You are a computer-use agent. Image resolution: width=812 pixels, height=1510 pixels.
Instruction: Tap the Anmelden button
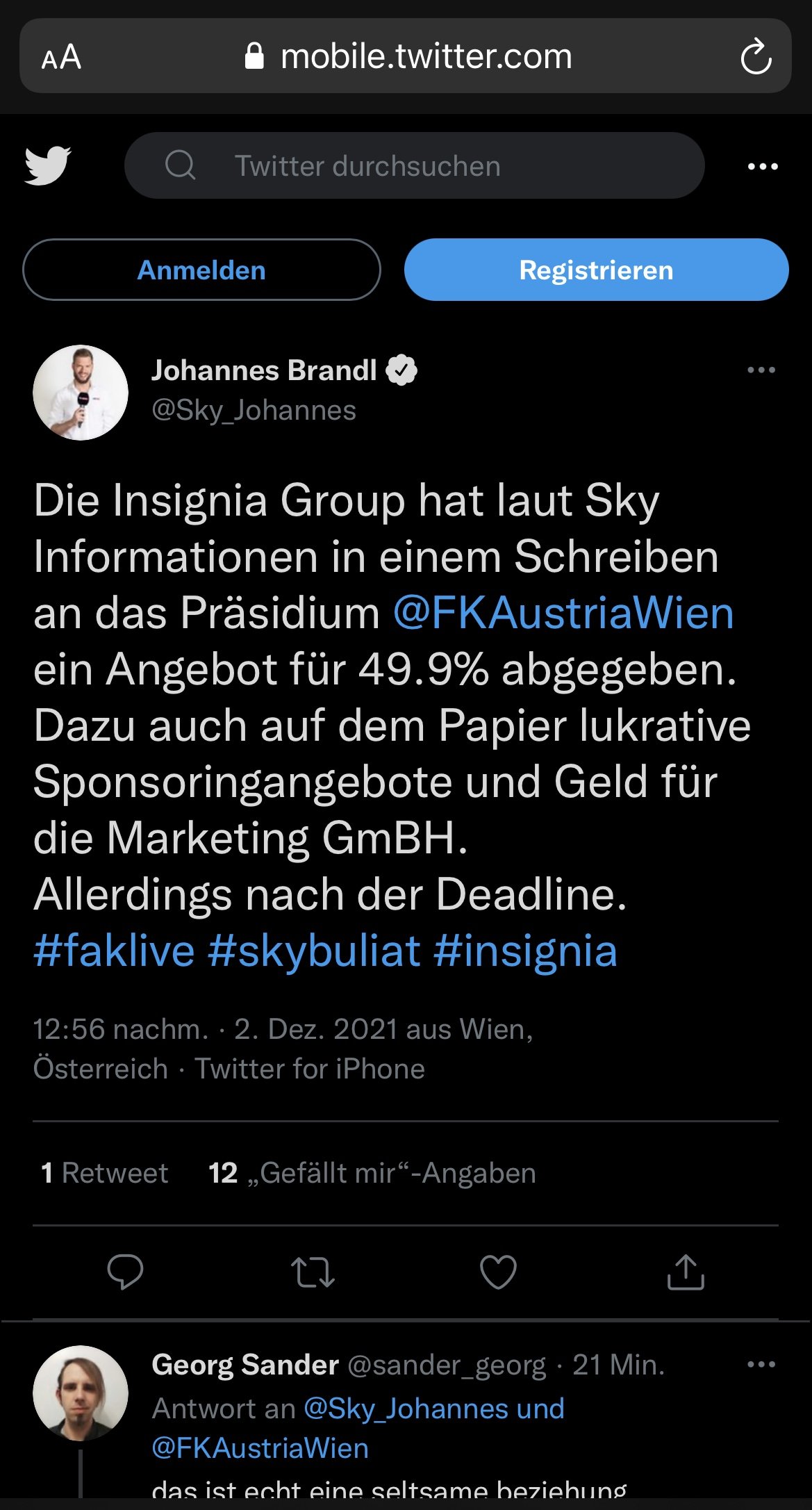[x=201, y=270]
